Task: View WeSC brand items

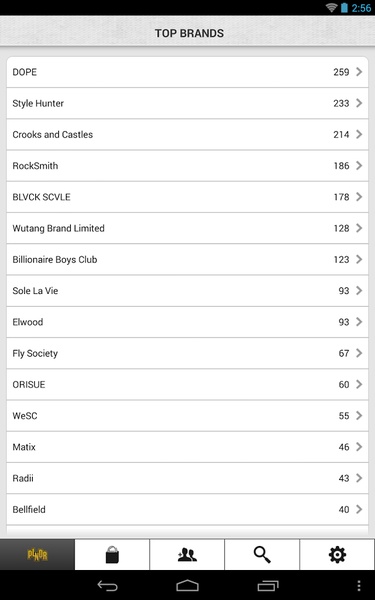Action: pos(188,416)
